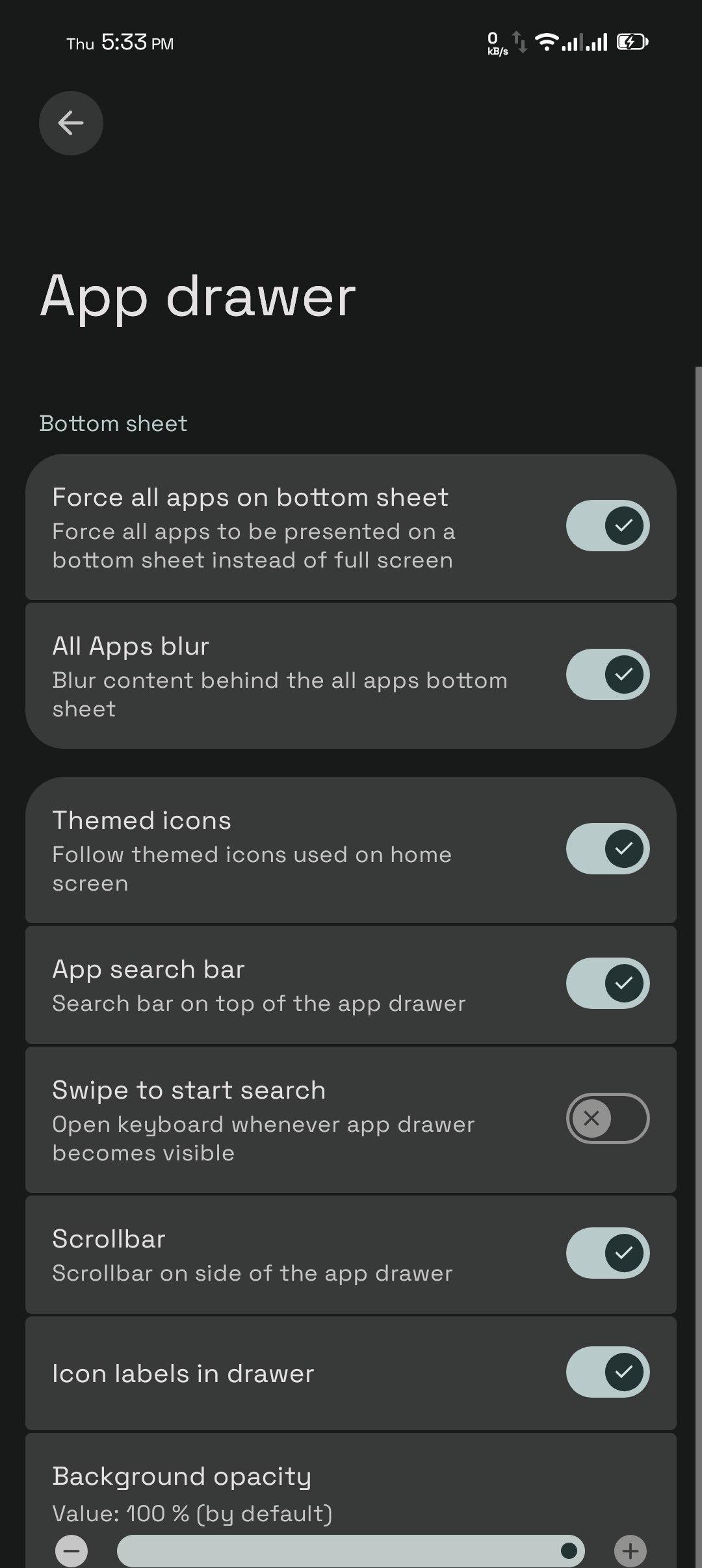
Task: Disable the App search bar switch
Action: pyautogui.click(x=607, y=983)
